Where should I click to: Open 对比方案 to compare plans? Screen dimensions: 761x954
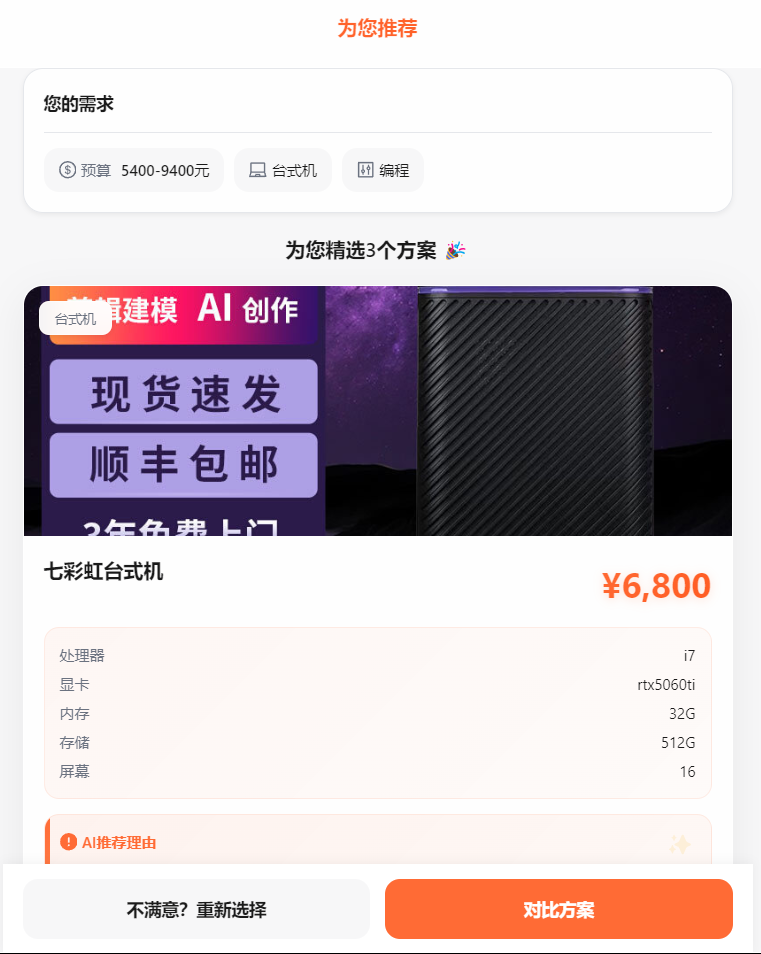tap(558, 909)
